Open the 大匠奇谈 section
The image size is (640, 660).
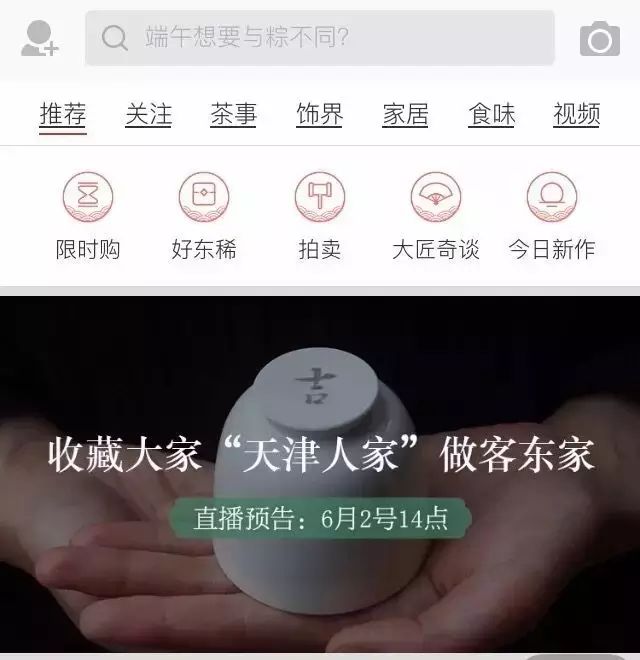pyautogui.click(x=435, y=214)
